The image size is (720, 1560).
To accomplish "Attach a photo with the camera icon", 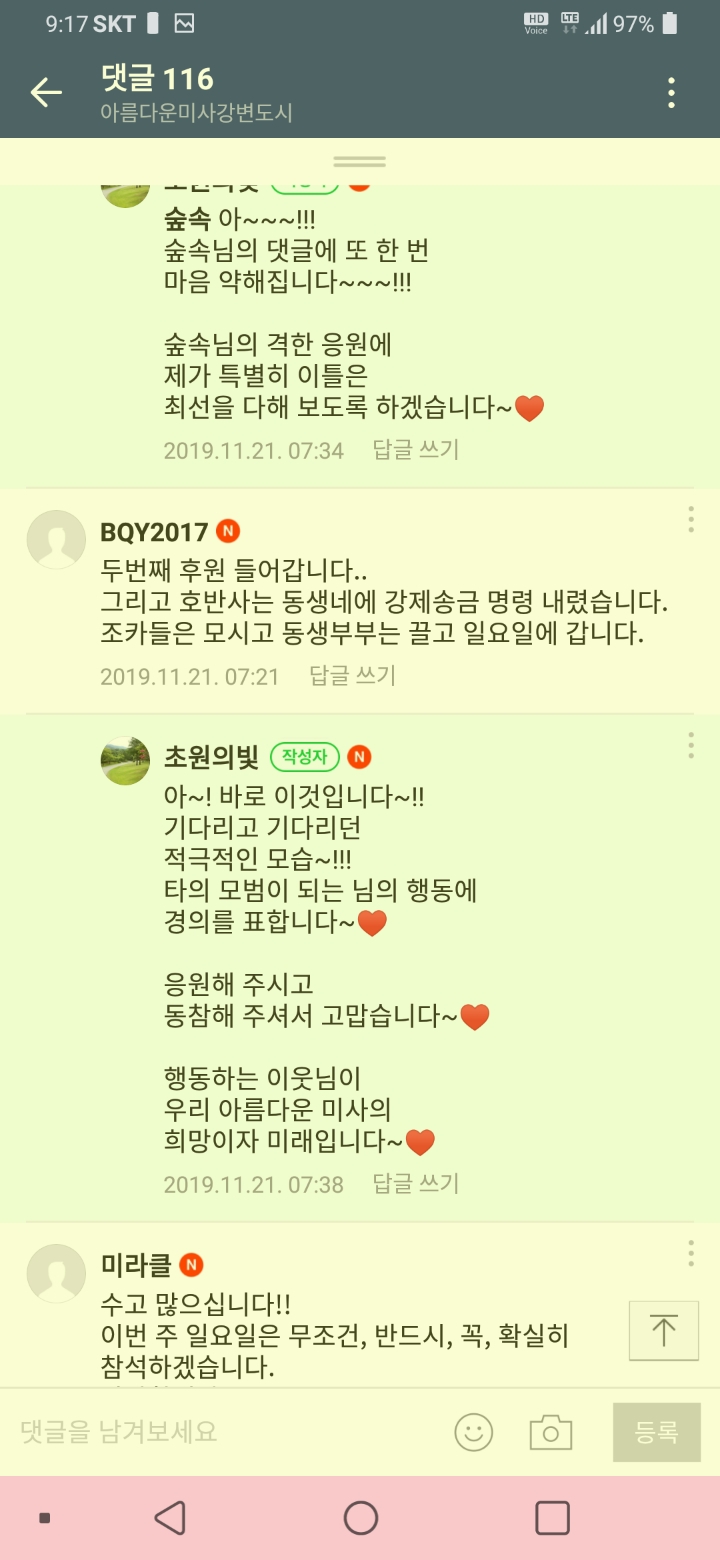I will pos(551,1432).
